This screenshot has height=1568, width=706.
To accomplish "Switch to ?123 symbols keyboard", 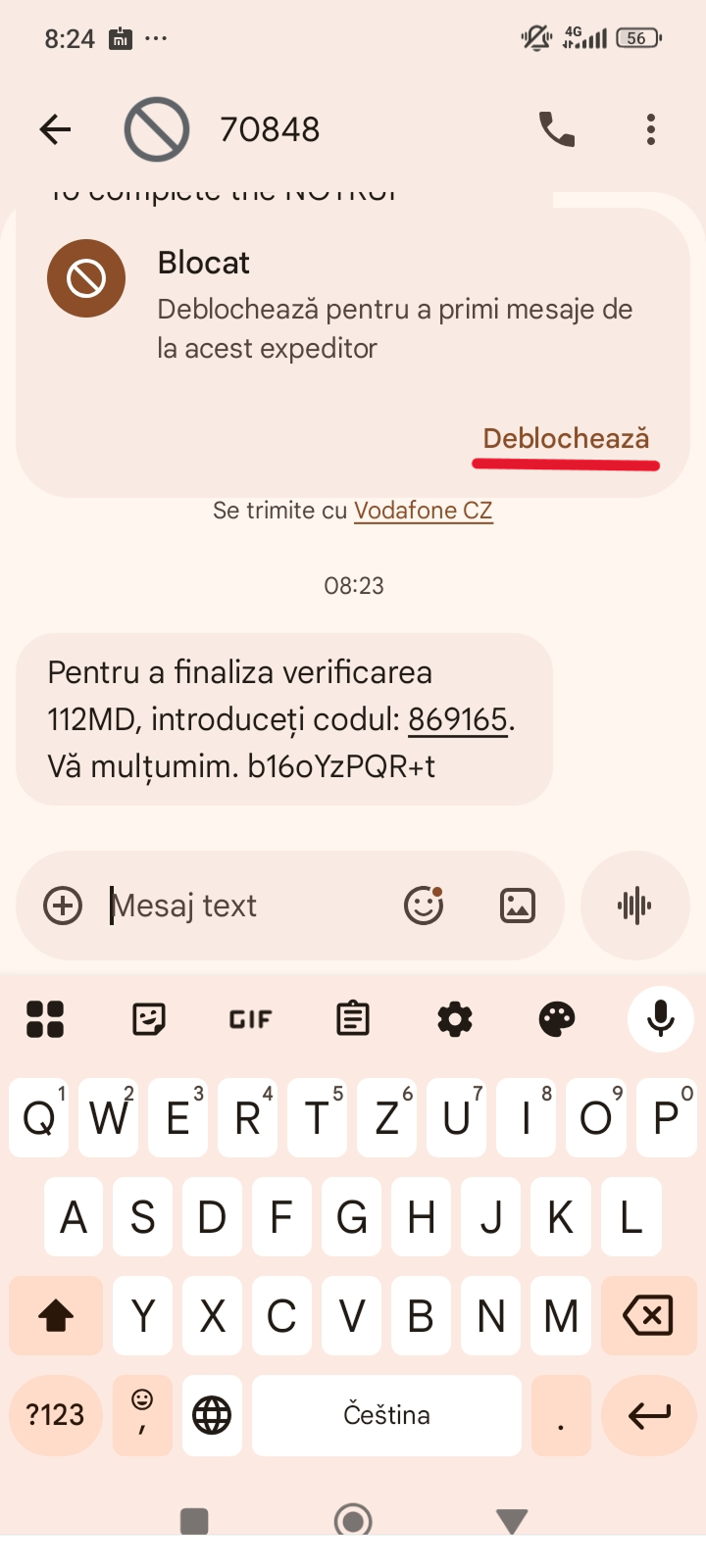I will click(x=55, y=1415).
